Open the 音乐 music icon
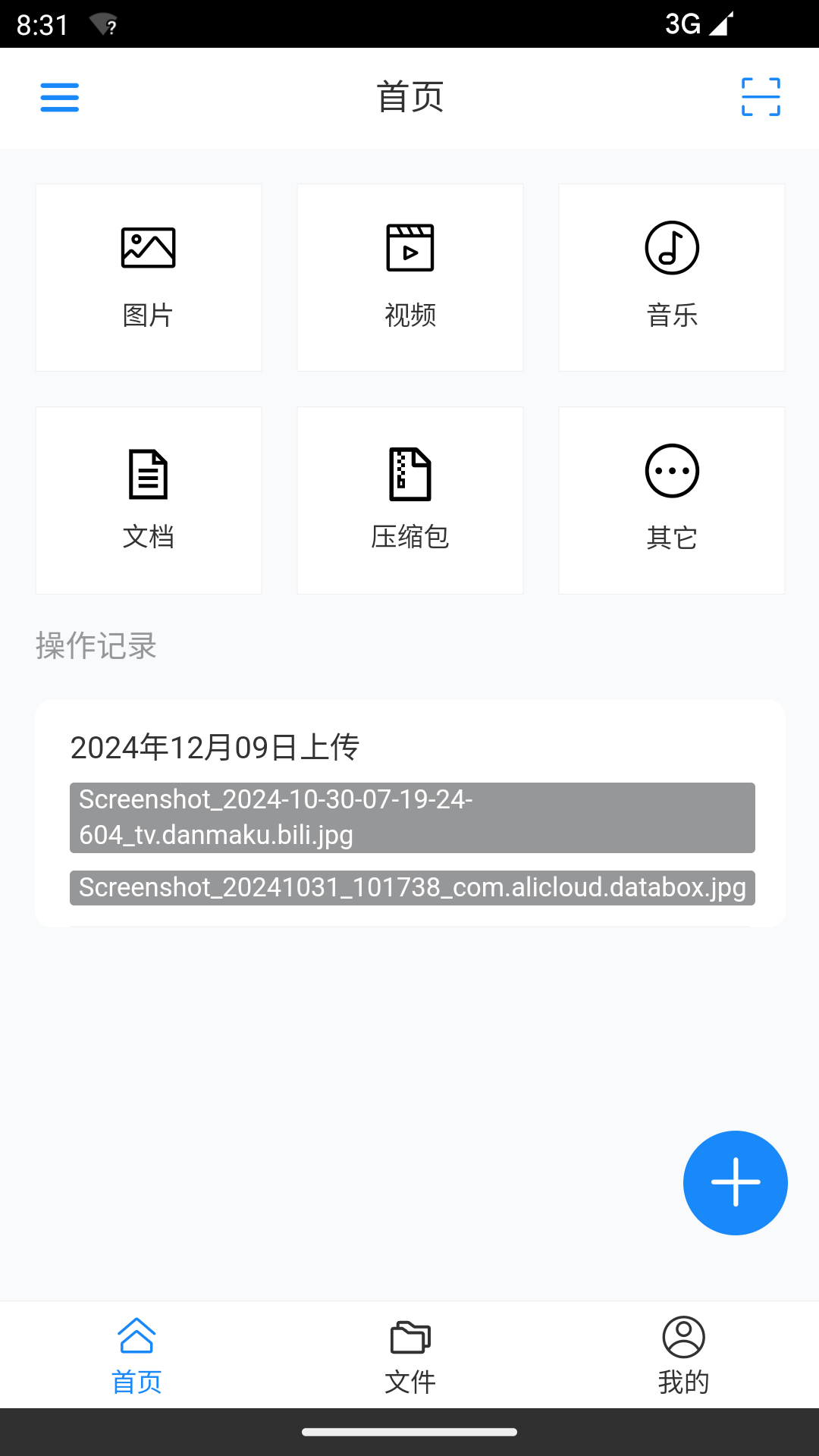The height and width of the screenshot is (1456, 819). pos(672,248)
